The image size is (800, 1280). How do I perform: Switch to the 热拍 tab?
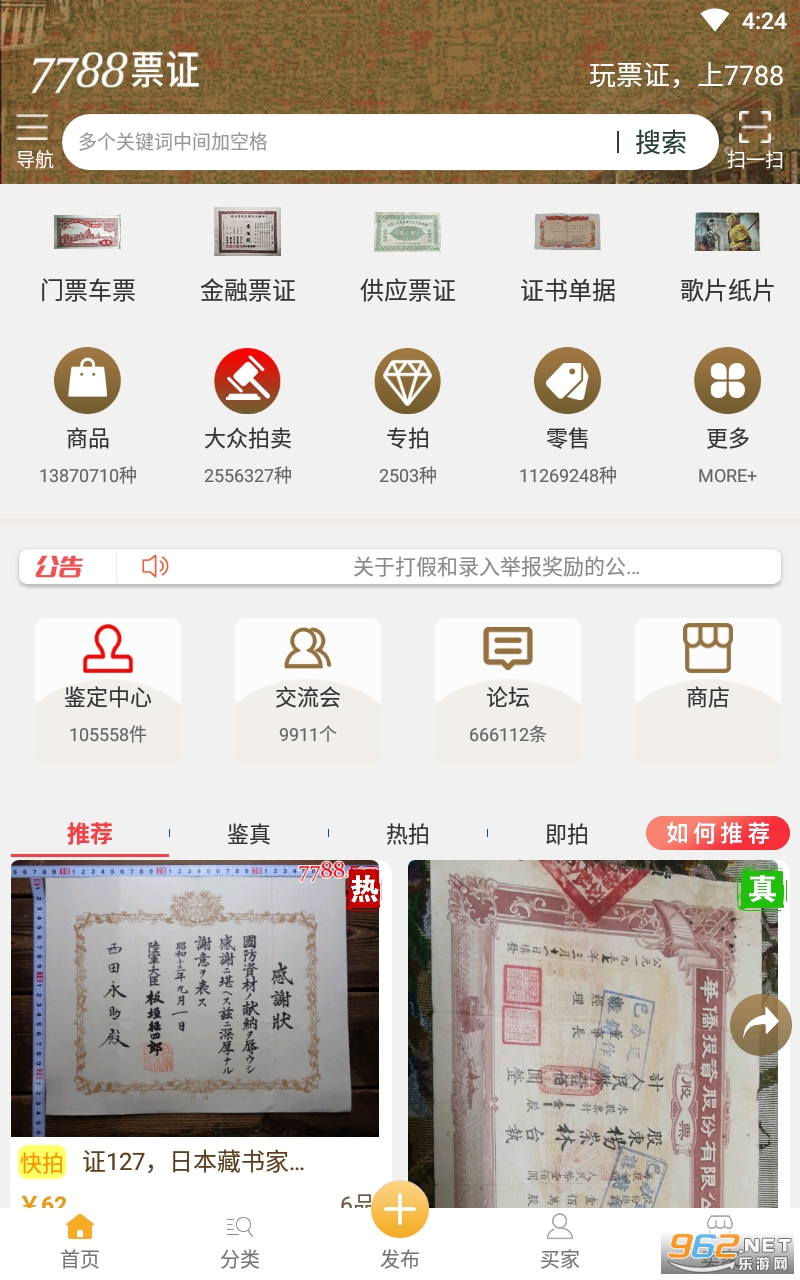pos(408,834)
